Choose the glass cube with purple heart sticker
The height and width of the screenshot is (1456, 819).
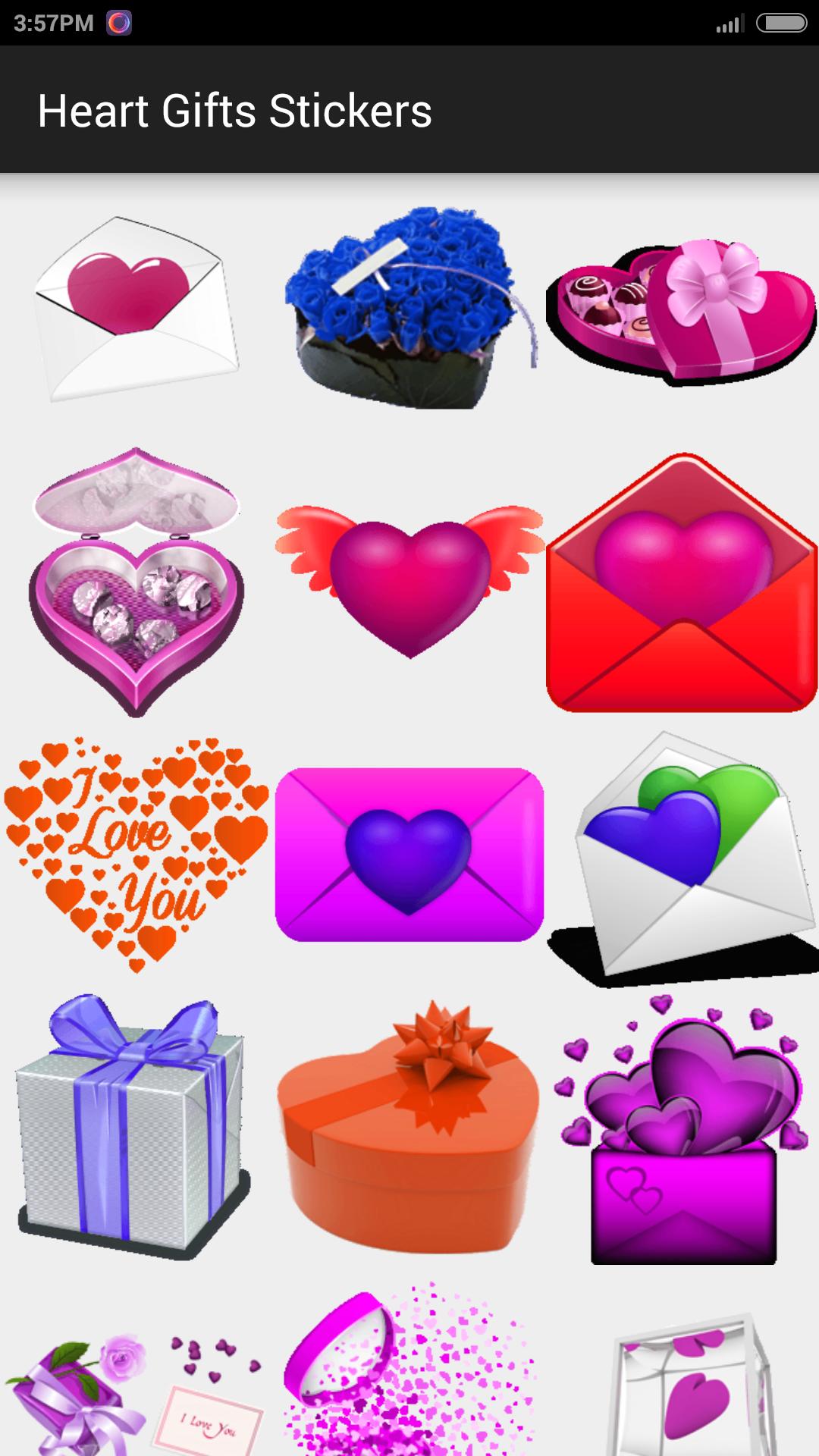pos(681,1388)
